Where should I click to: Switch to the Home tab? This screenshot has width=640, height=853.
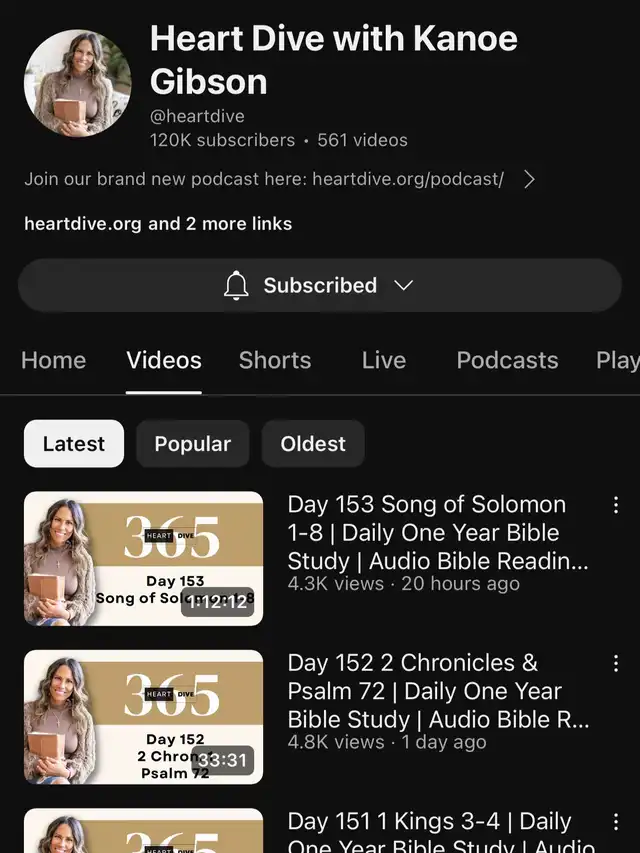(54, 360)
